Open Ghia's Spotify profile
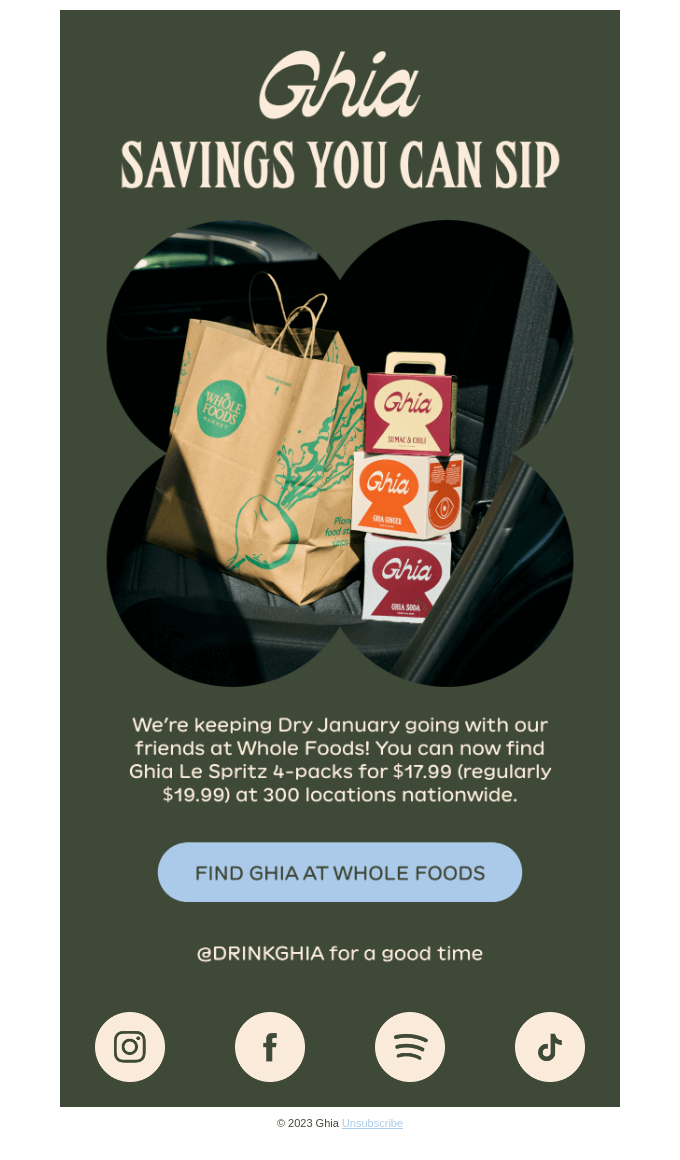Image resolution: width=680 pixels, height=1160 pixels. [410, 1047]
